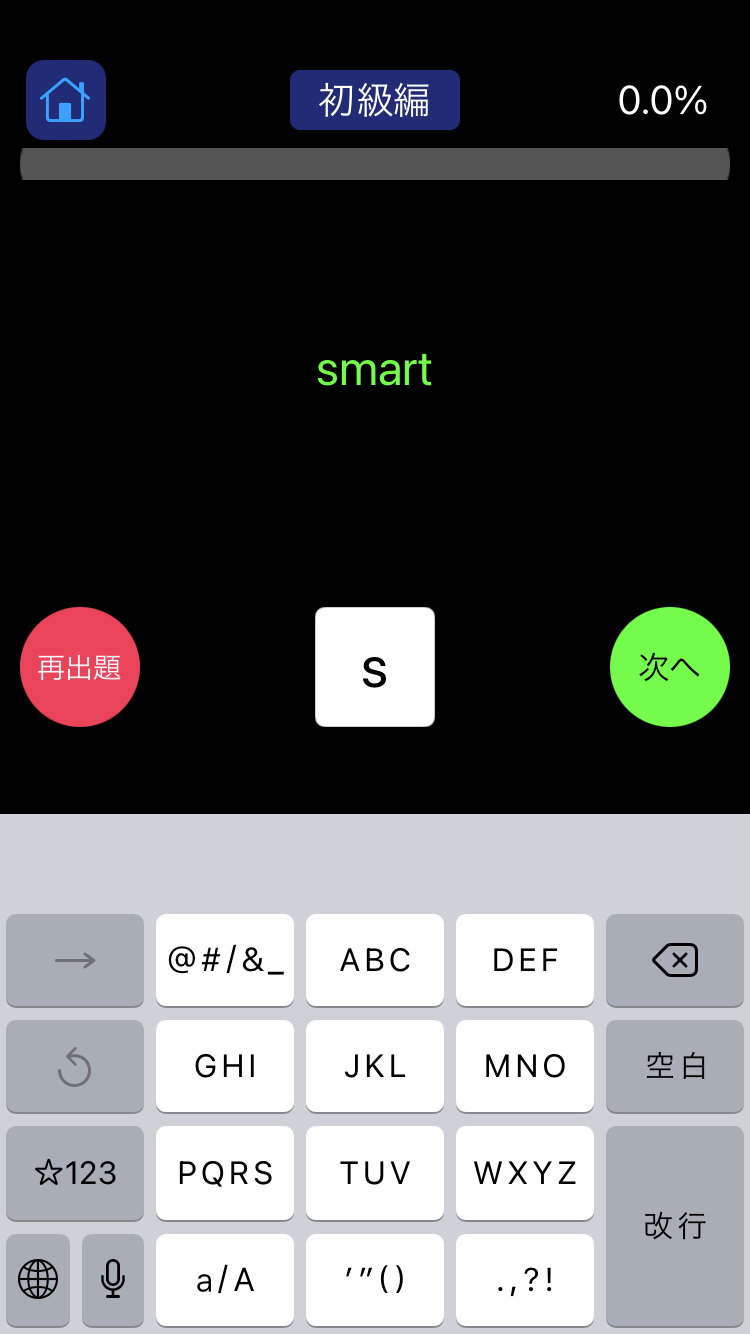Tap the 初級編 level label
Image resolution: width=750 pixels, height=1334 pixels.
click(375, 100)
